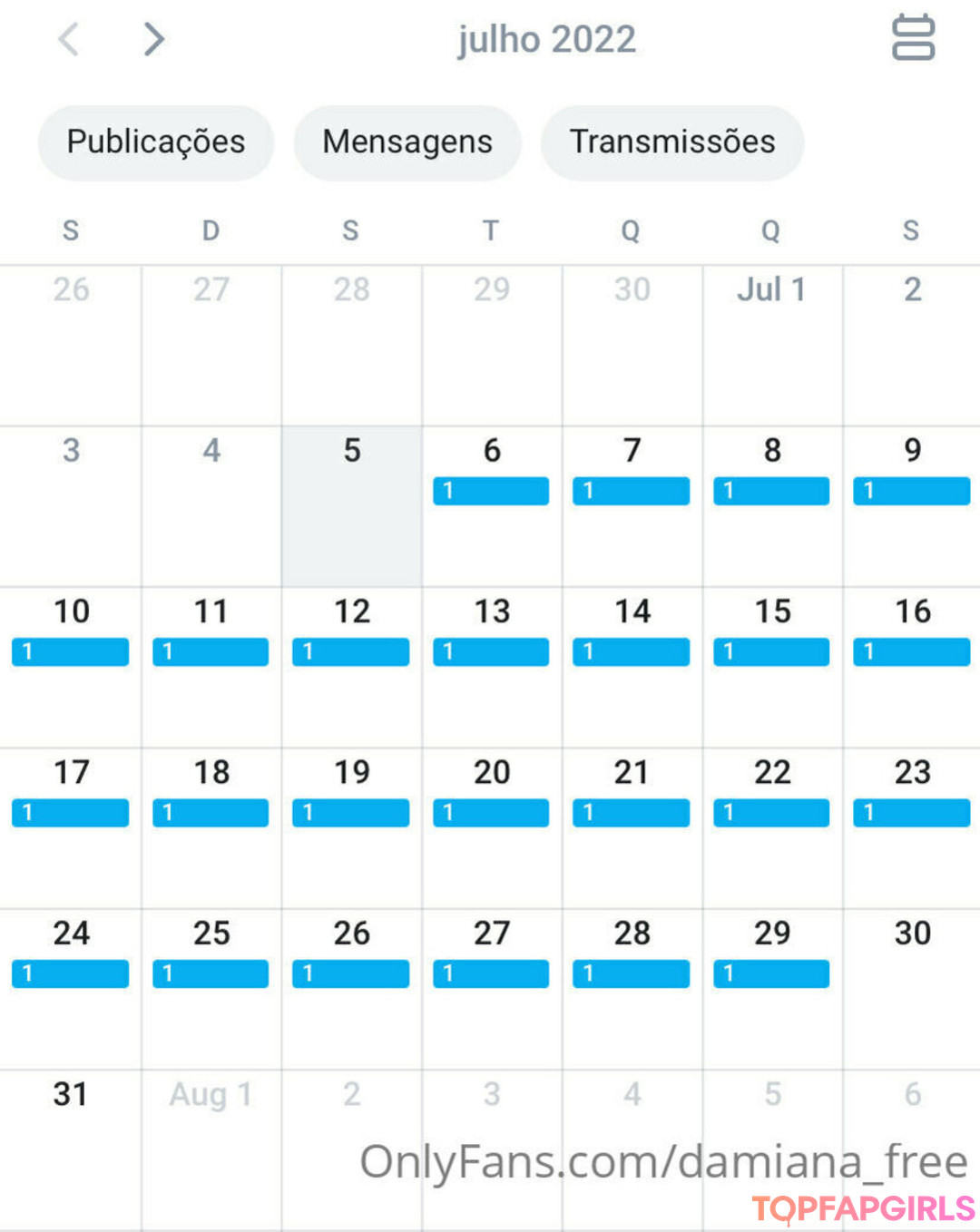
Task: Go to the previous month
Action: pyautogui.click(x=69, y=40)
